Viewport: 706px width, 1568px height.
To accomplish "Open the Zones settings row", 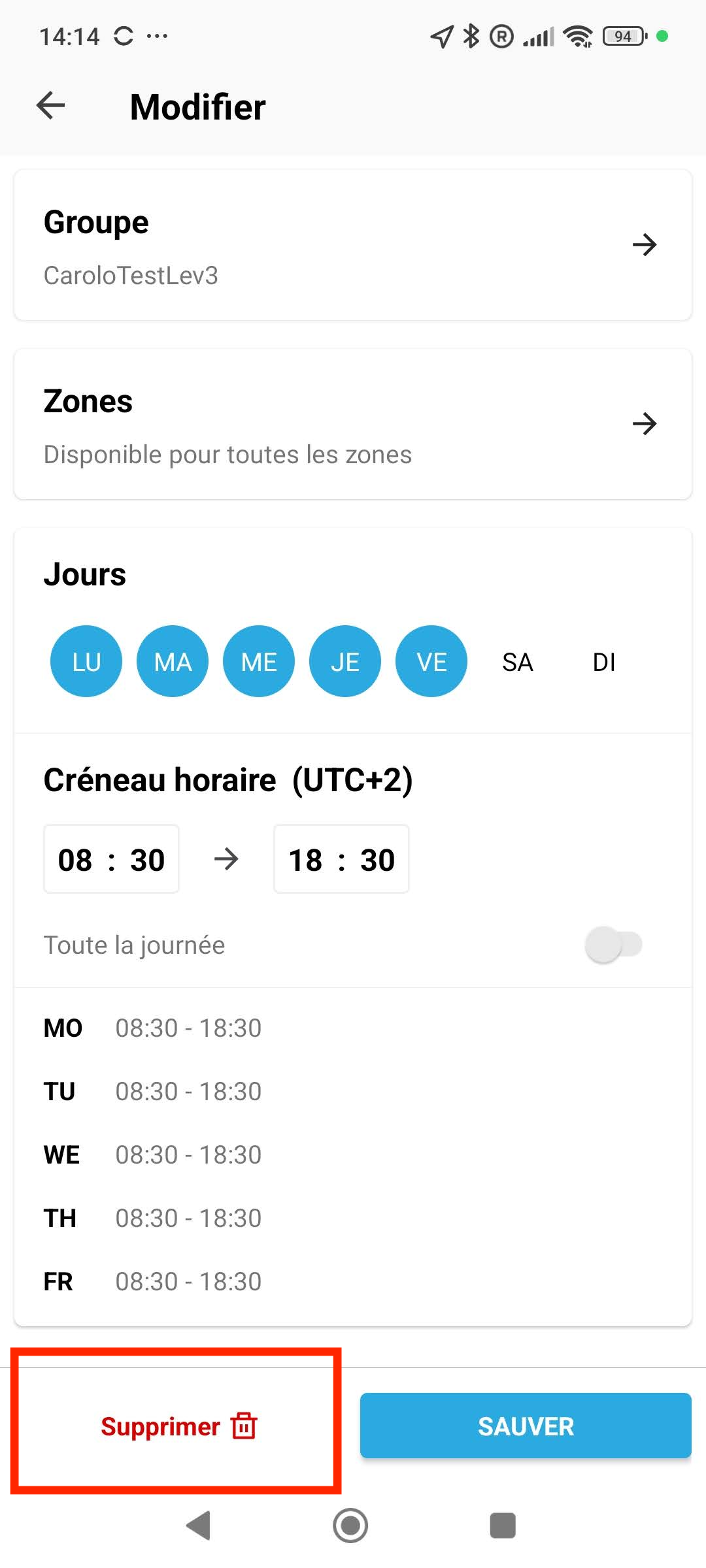I will (x=353, y=425).
